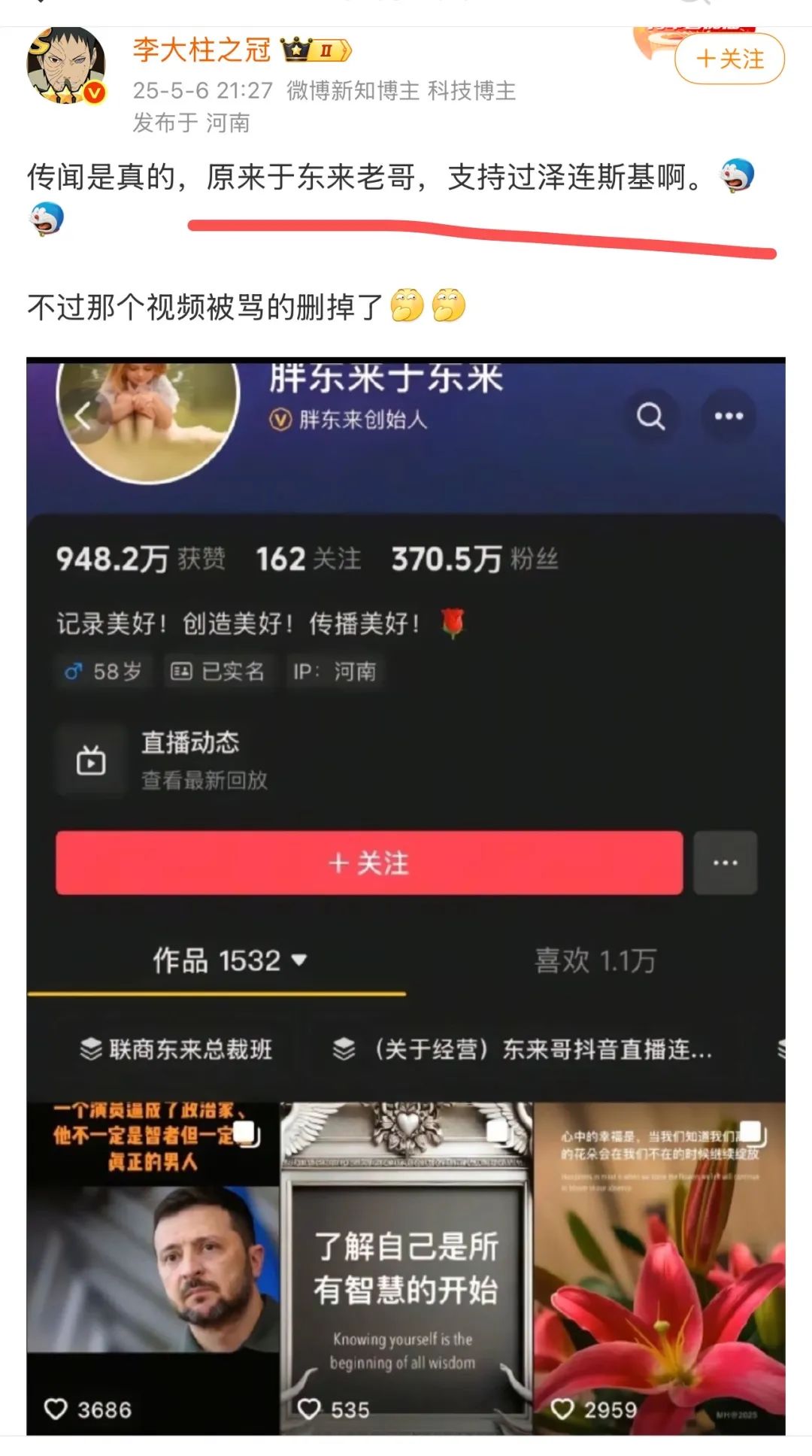Open the attached screenshot image in the post

tap(406, 895)
